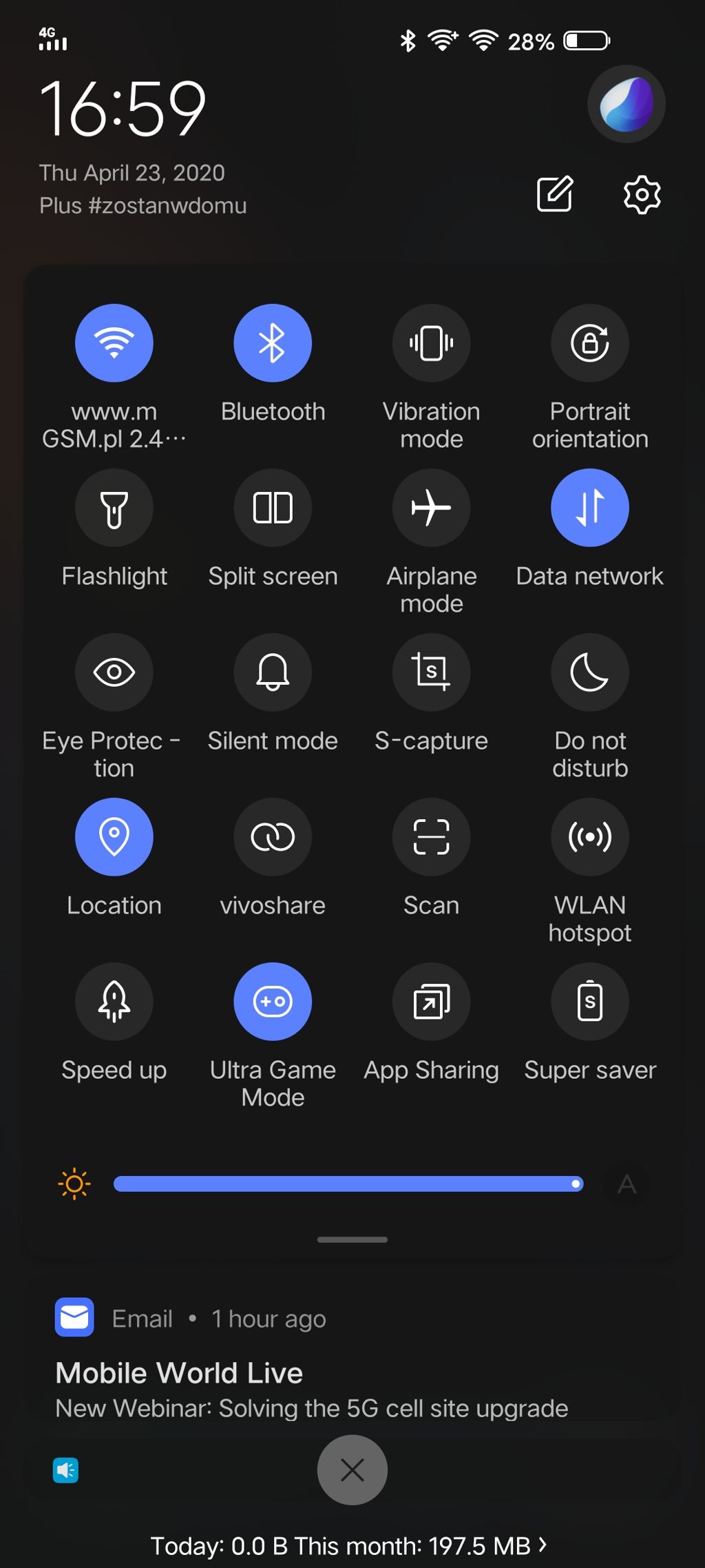
Task: Enable Airplane mode
Action: coord(432,508)
